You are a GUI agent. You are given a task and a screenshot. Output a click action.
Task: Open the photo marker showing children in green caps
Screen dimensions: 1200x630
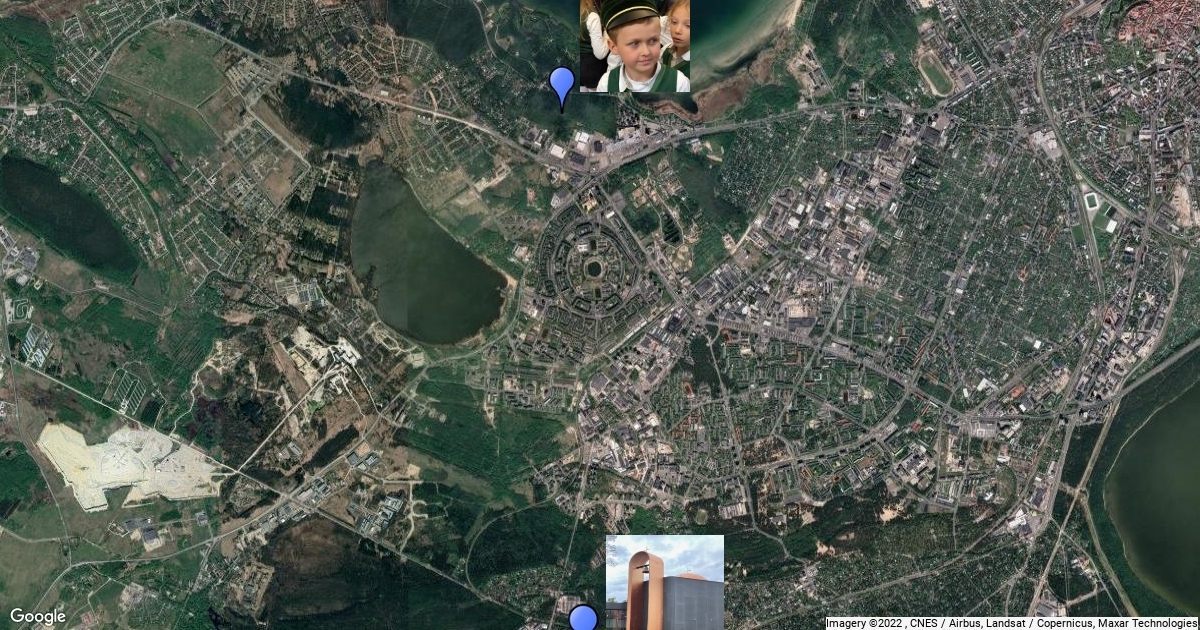635,46
